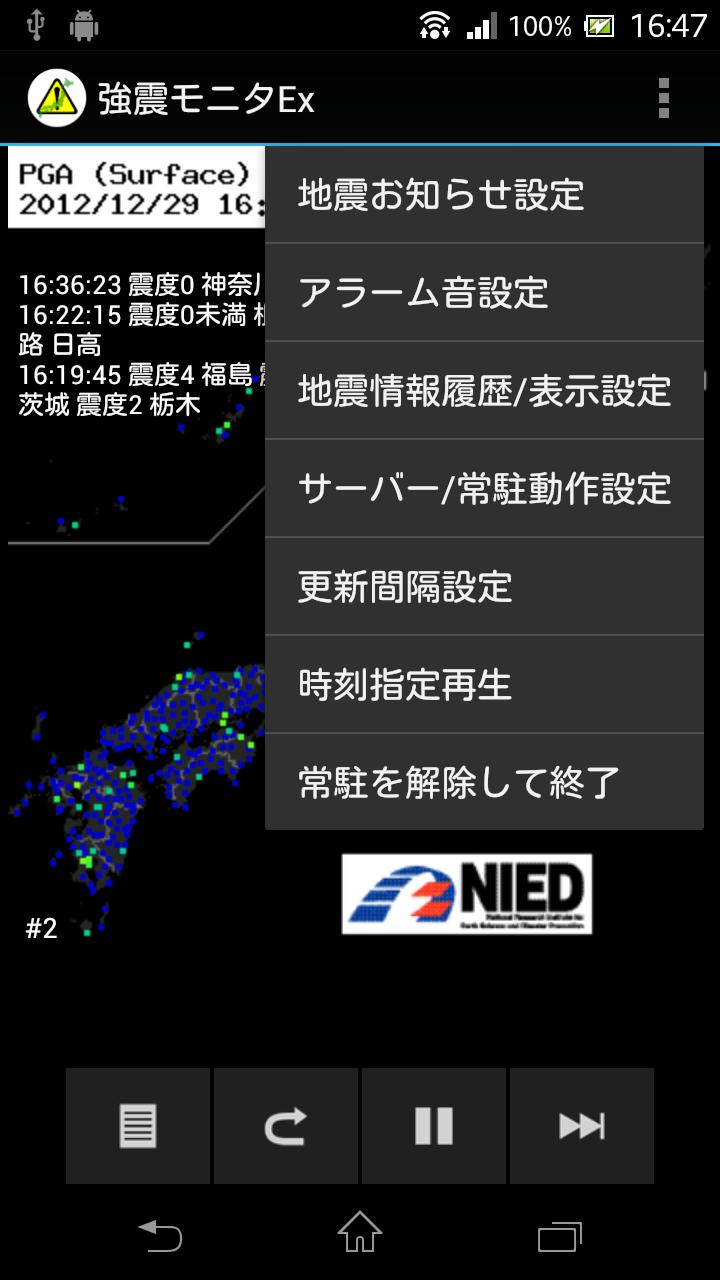The width and height of the screenshot is (720, 1280).
Task: Open 地震お知らせ設定 menu item
Action: point(484,195)
